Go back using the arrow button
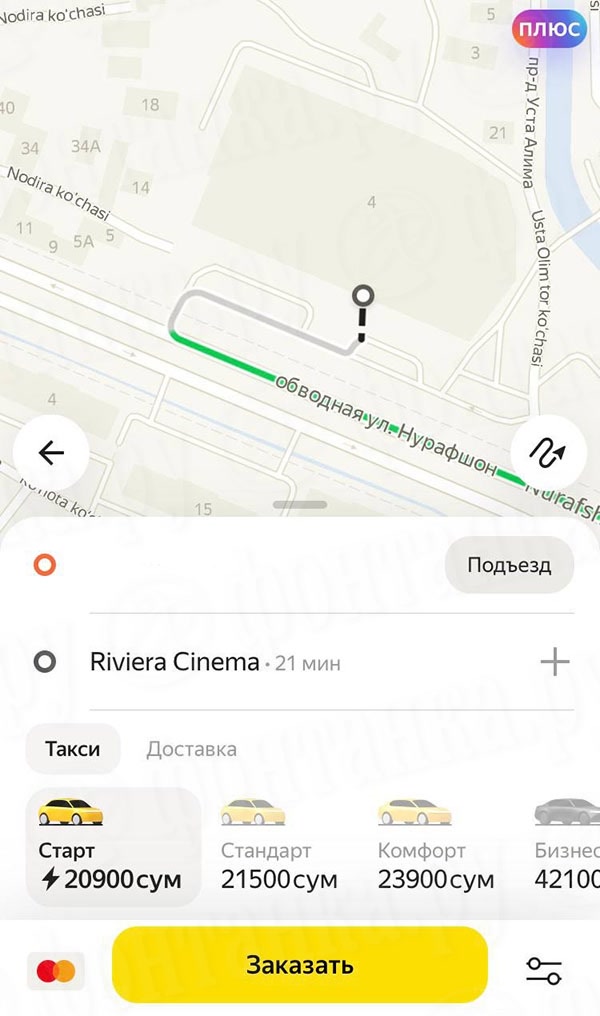Viewport: 600px width, 1016px height. point(51,453)
